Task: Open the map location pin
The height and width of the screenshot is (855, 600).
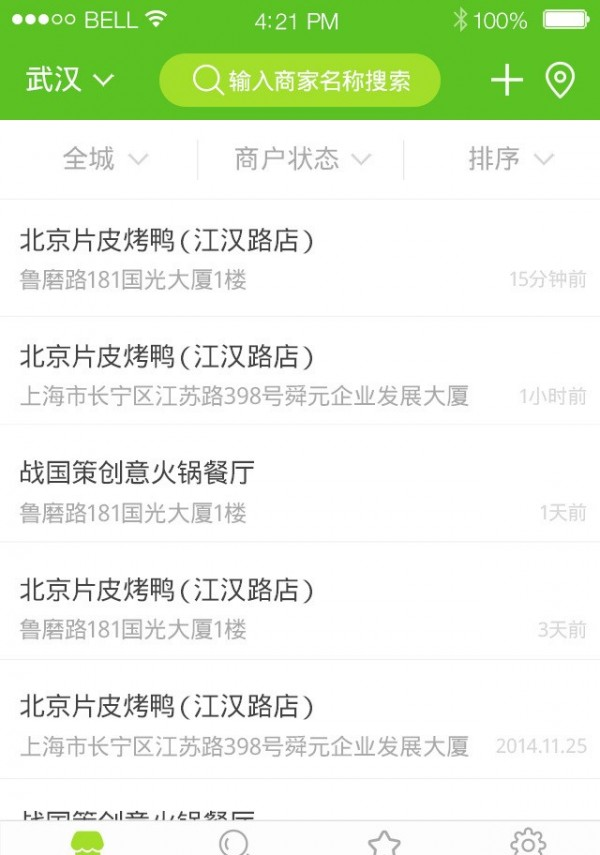Action: tap(560, 80)
